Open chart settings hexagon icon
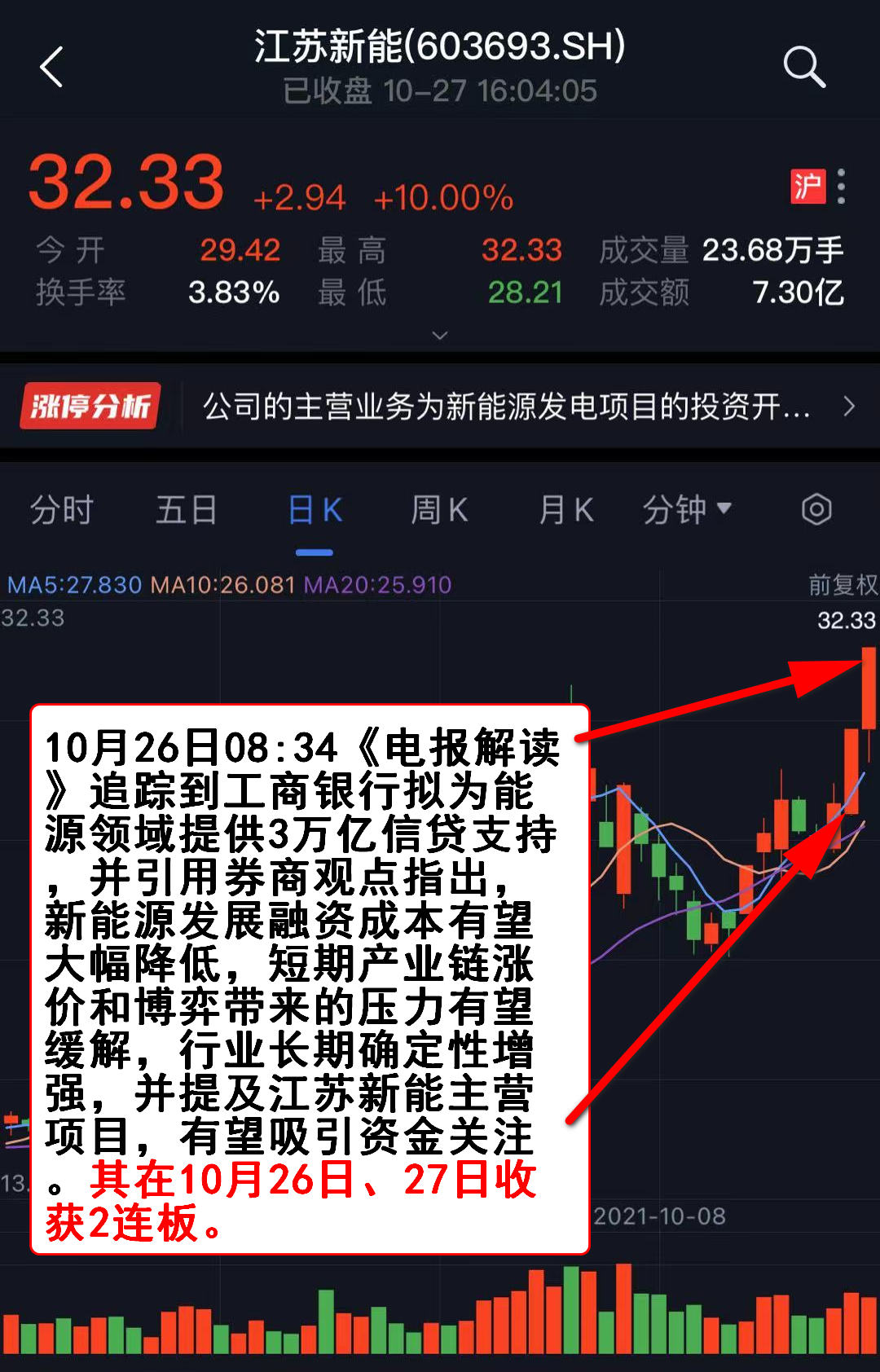The height and width of the screenshot is (1372, 880). [x=816, y=511]
